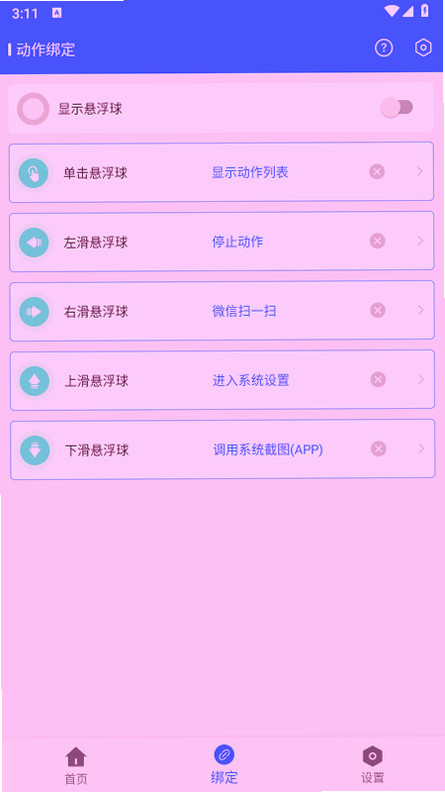Clear the 微信扫一扫 binding

click(x=378, y=310)
